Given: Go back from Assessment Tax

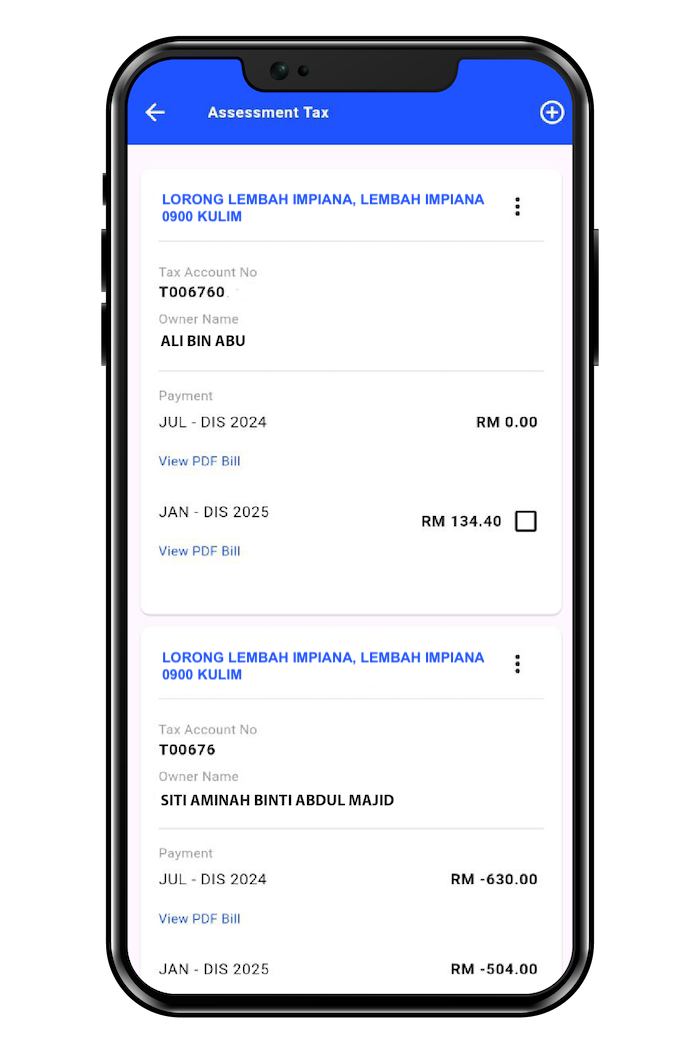Looking at the screenshot, I should [155, 113].
